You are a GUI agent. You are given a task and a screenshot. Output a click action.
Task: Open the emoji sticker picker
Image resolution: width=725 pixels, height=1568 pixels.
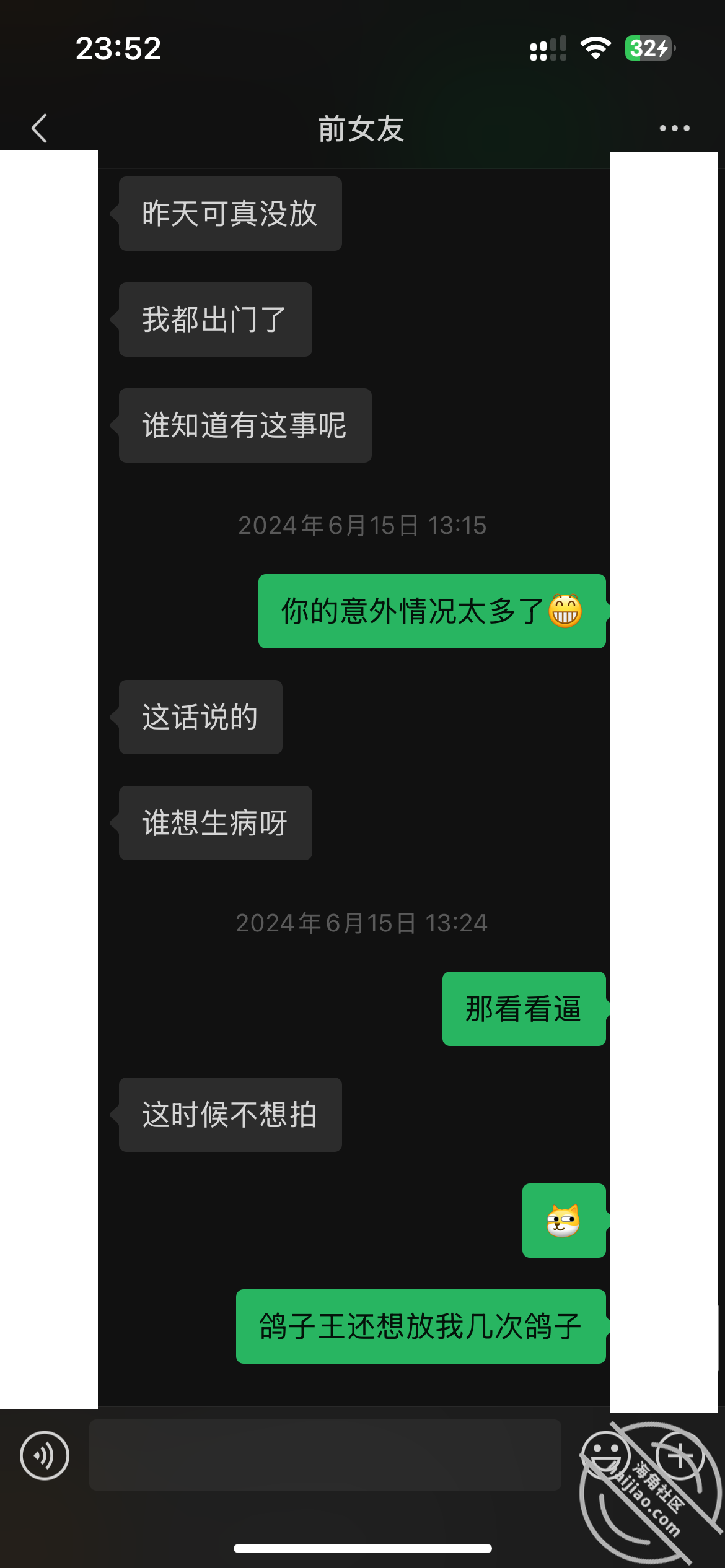(x=605, y=1455)
